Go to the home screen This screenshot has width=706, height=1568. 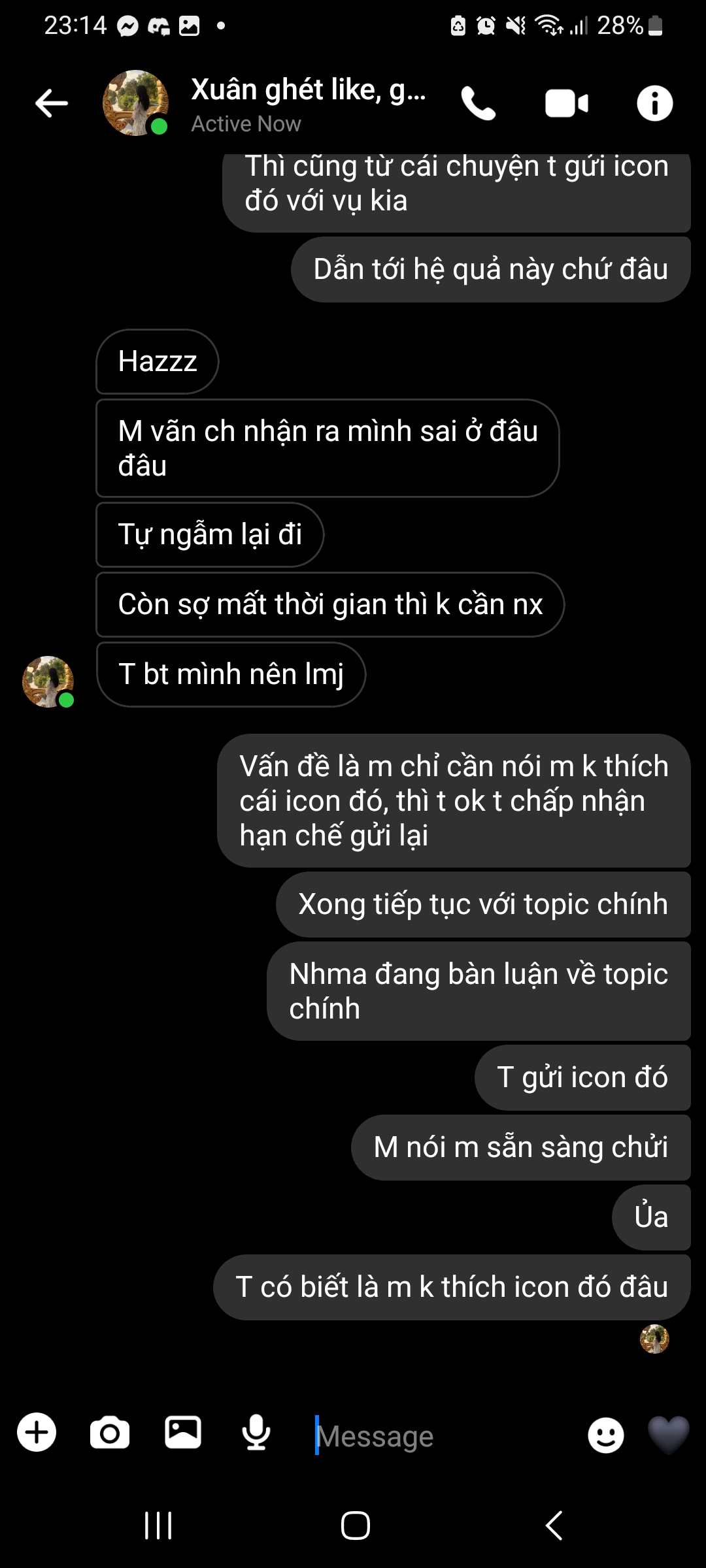click(x=355, y=1526)
